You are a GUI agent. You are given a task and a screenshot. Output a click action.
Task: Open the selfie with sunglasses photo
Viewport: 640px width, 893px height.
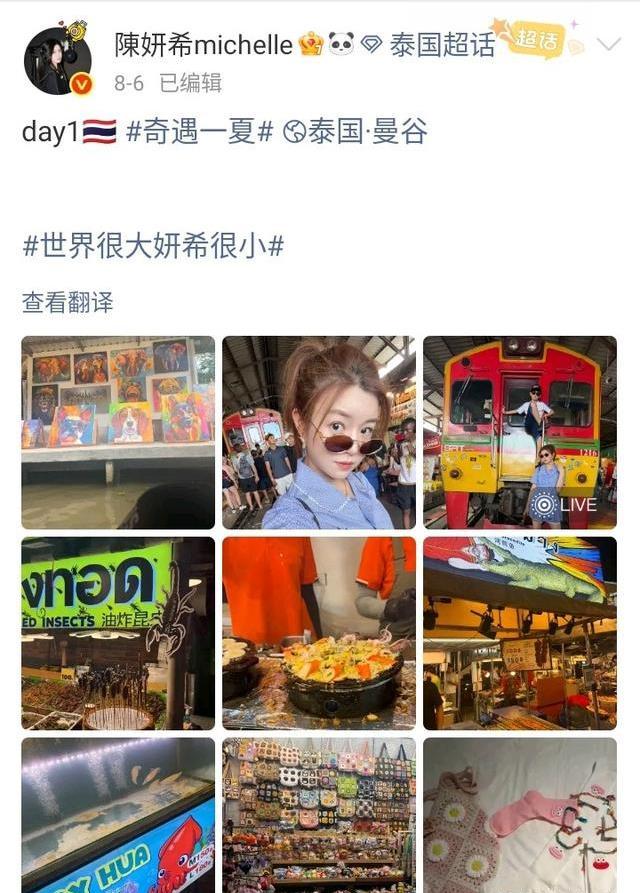[319, 432]
